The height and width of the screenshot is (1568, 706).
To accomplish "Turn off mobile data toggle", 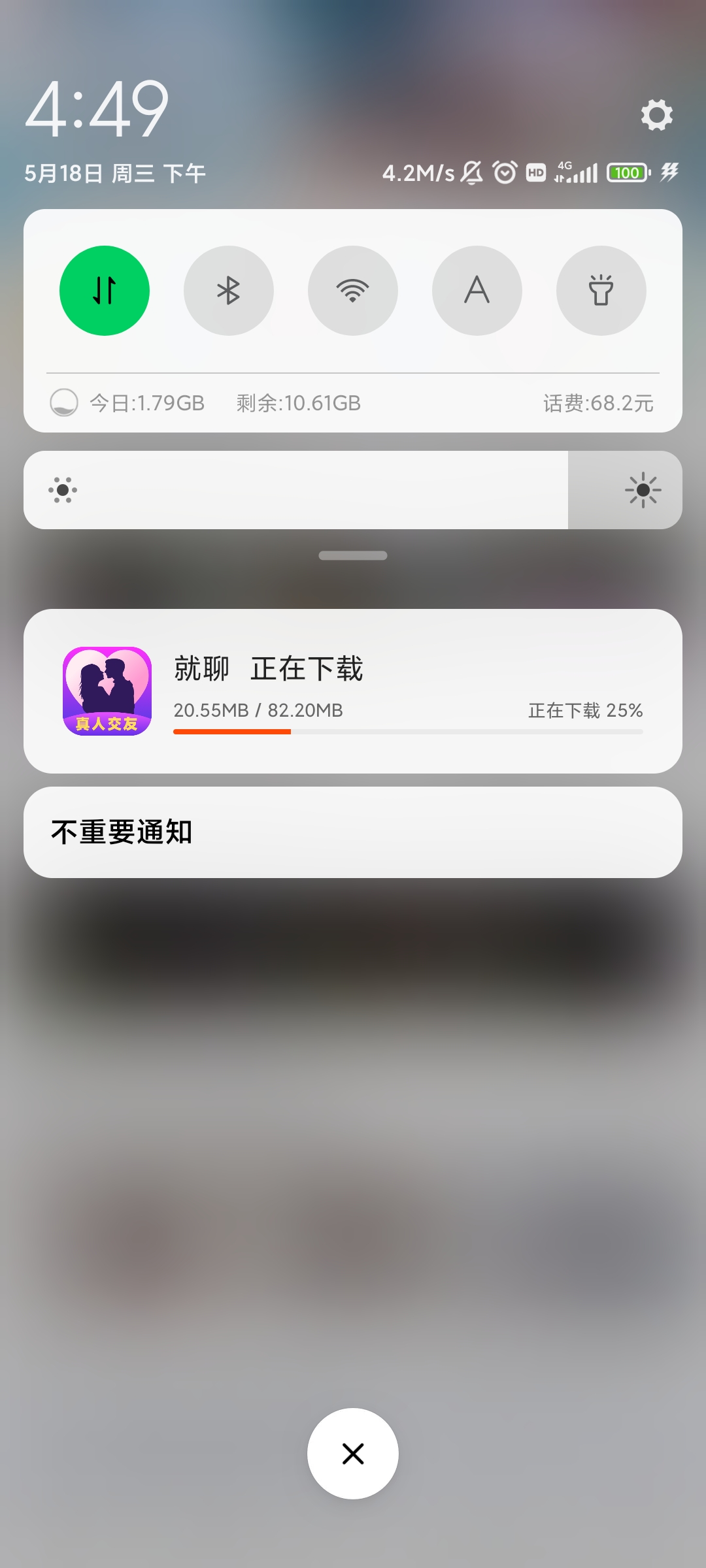I will [x=105, y=291].
